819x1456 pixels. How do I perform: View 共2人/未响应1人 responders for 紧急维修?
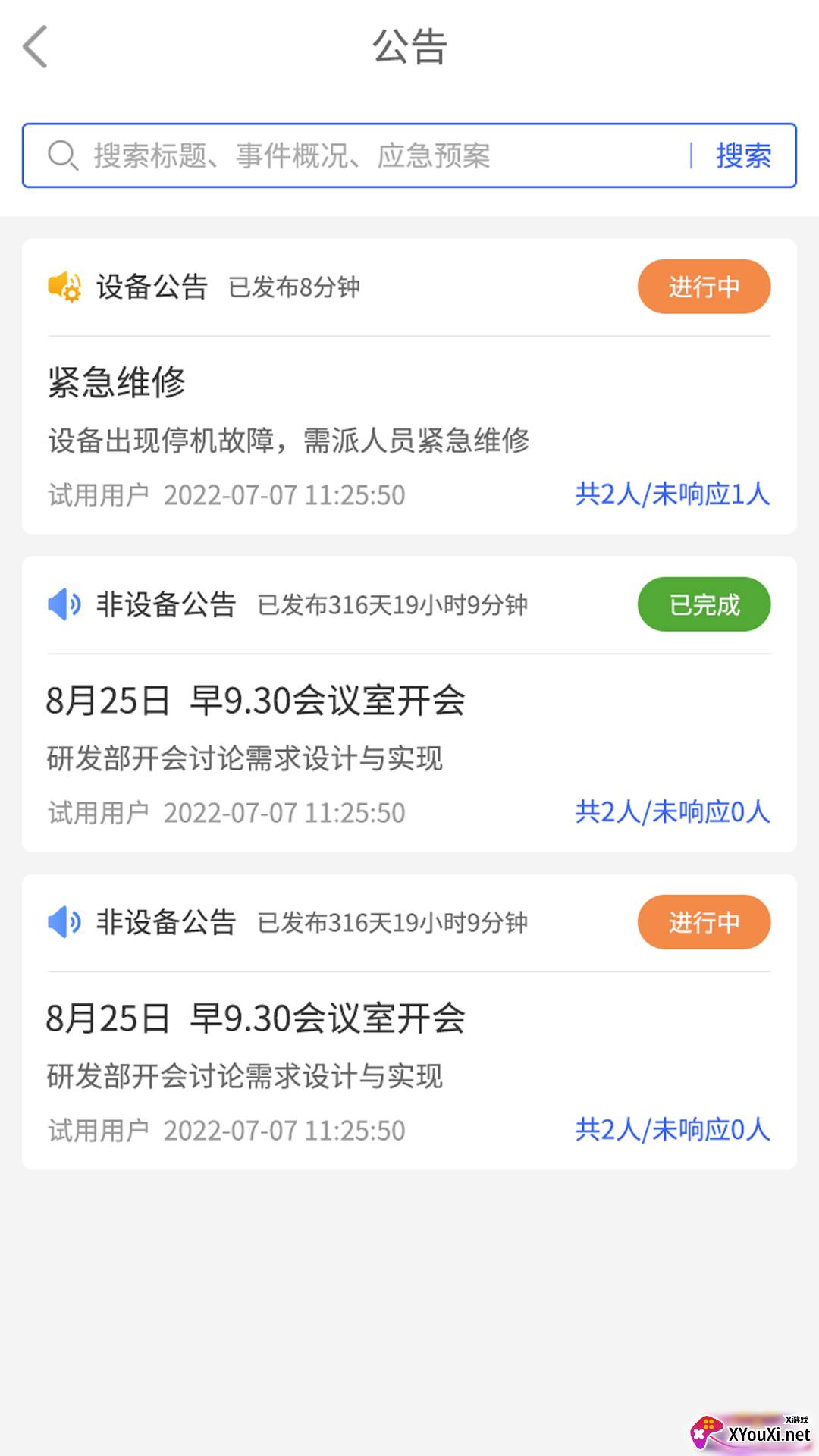pyautogui.click(x=672, y=494)
